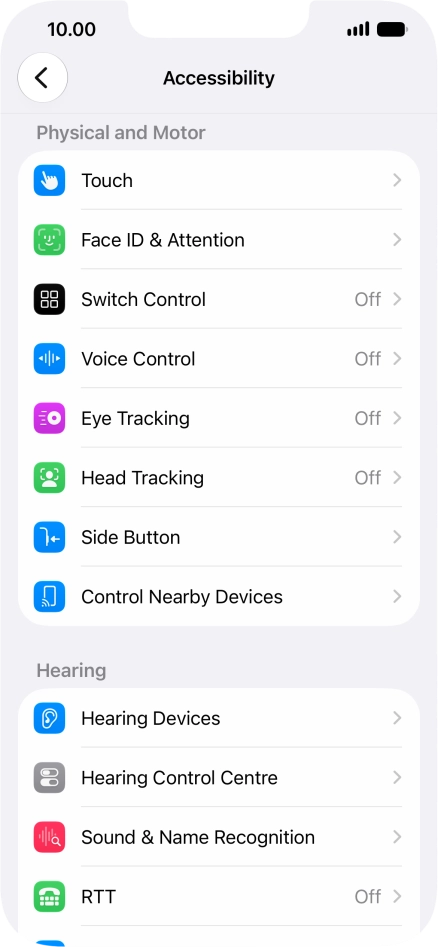Open Hearing Devices settings
438x947 pixels.
click(x=219, y=718)
